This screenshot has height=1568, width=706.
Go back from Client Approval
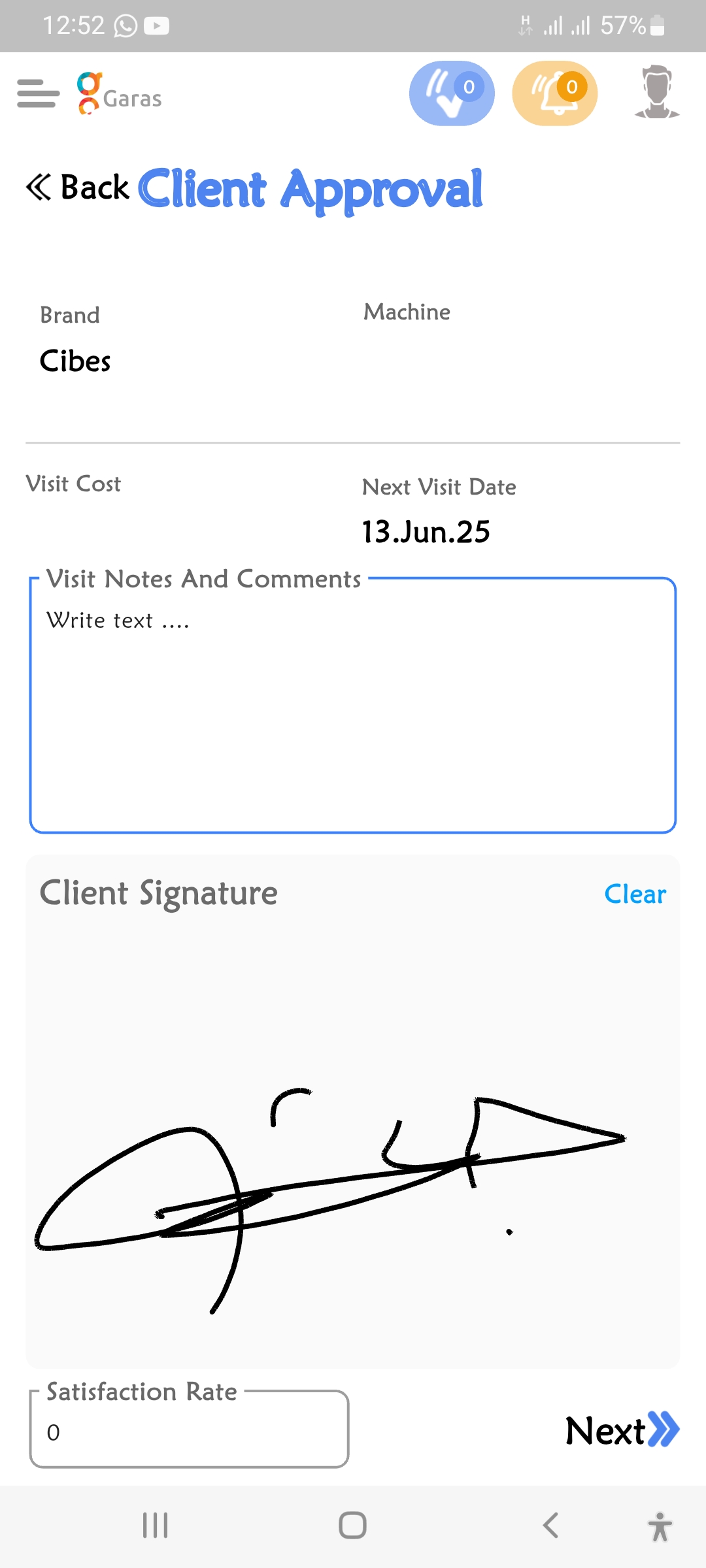click(x=78, y=188)
